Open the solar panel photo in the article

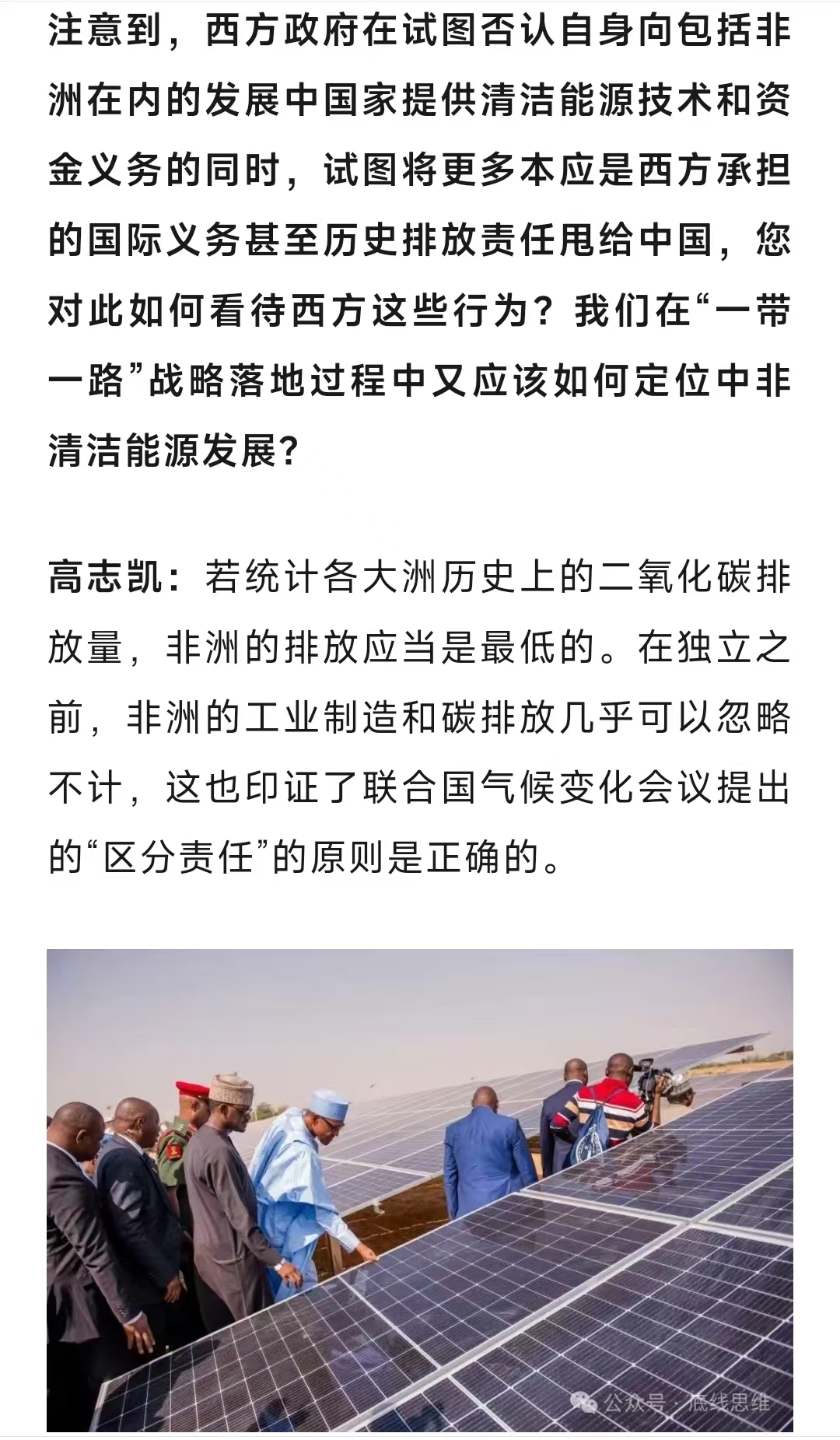420,1190
